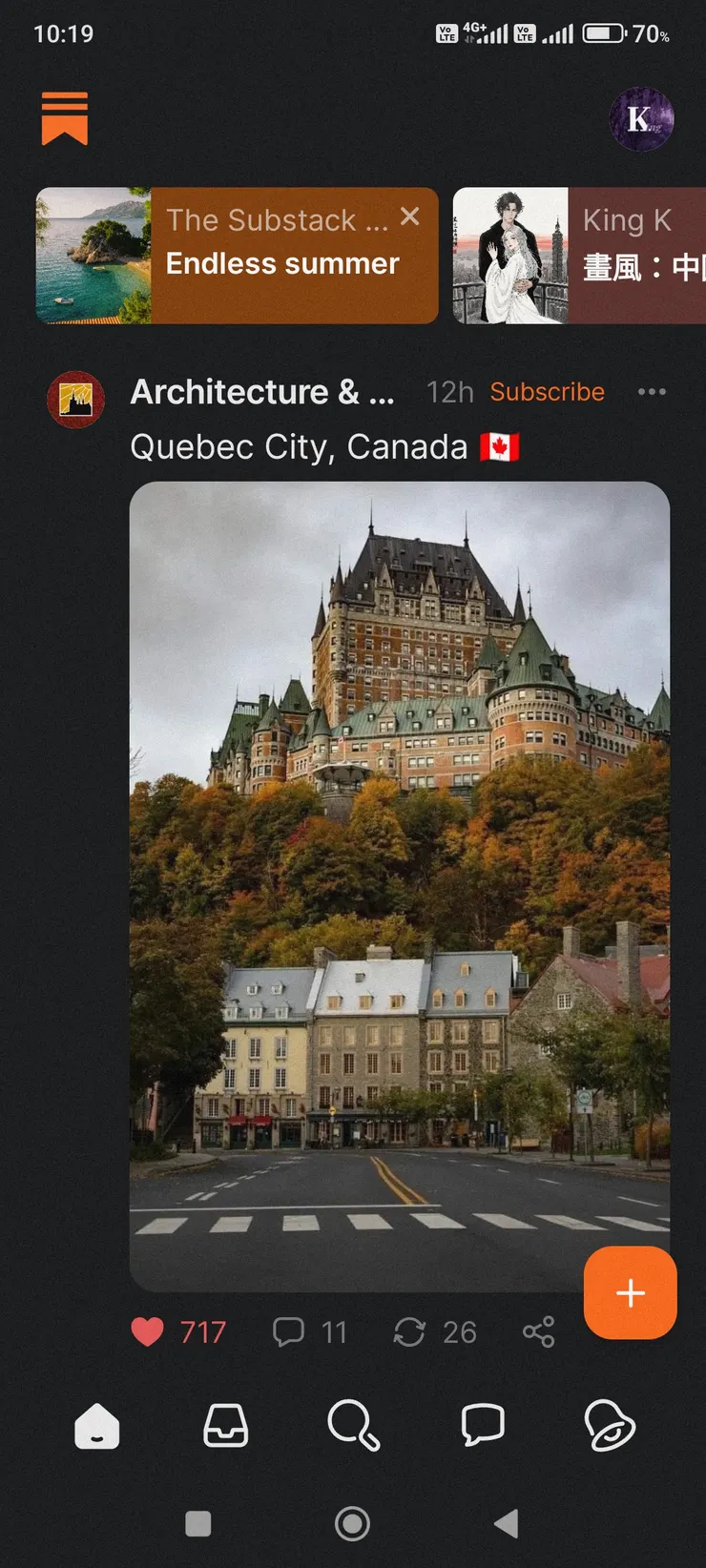This screenshot has width=706, height=1568.
Task: Restack the Quebec City post
Action: (x=409, y=1331)
